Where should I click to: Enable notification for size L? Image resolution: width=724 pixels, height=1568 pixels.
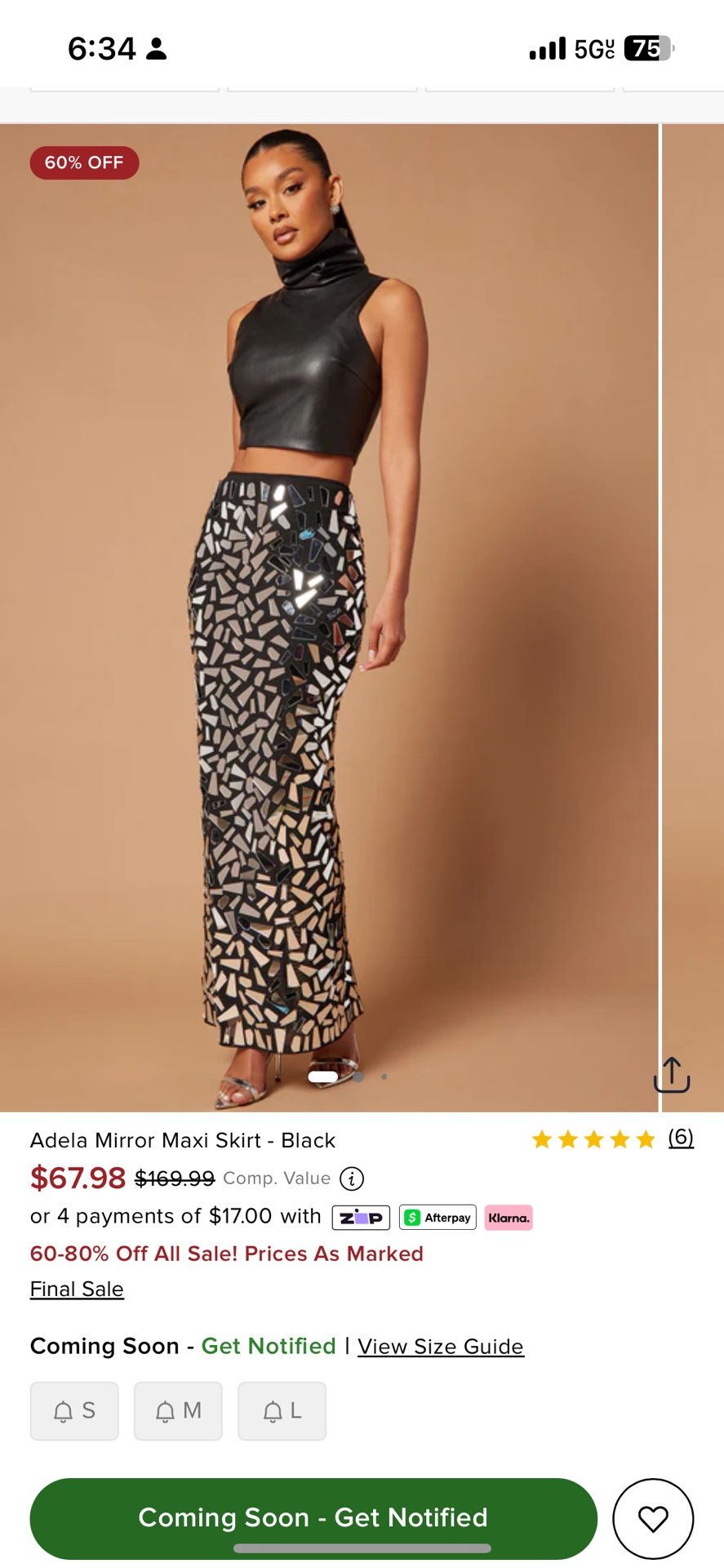point(282,1410)
